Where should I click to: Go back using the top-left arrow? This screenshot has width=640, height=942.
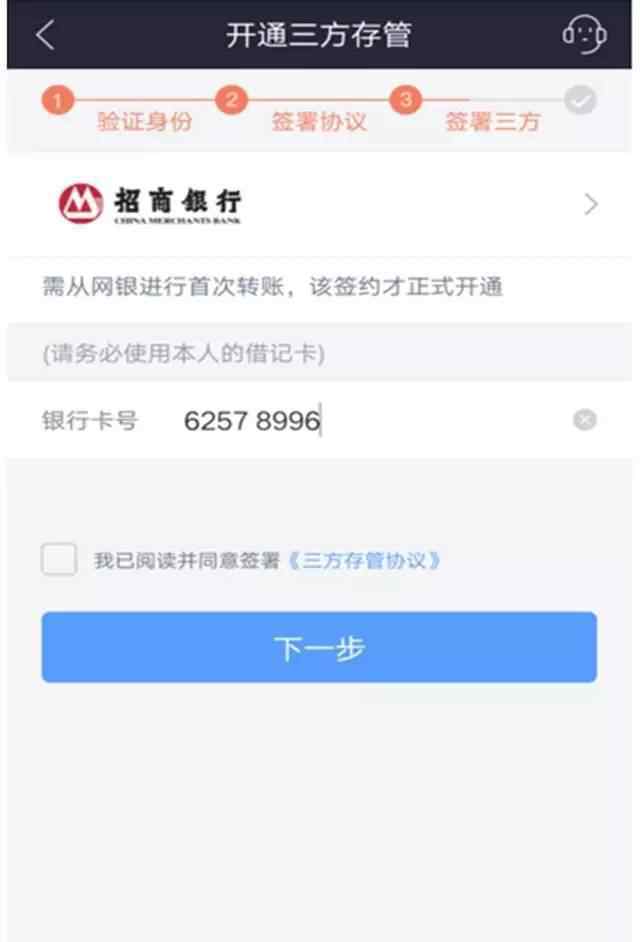pos(45,35)
